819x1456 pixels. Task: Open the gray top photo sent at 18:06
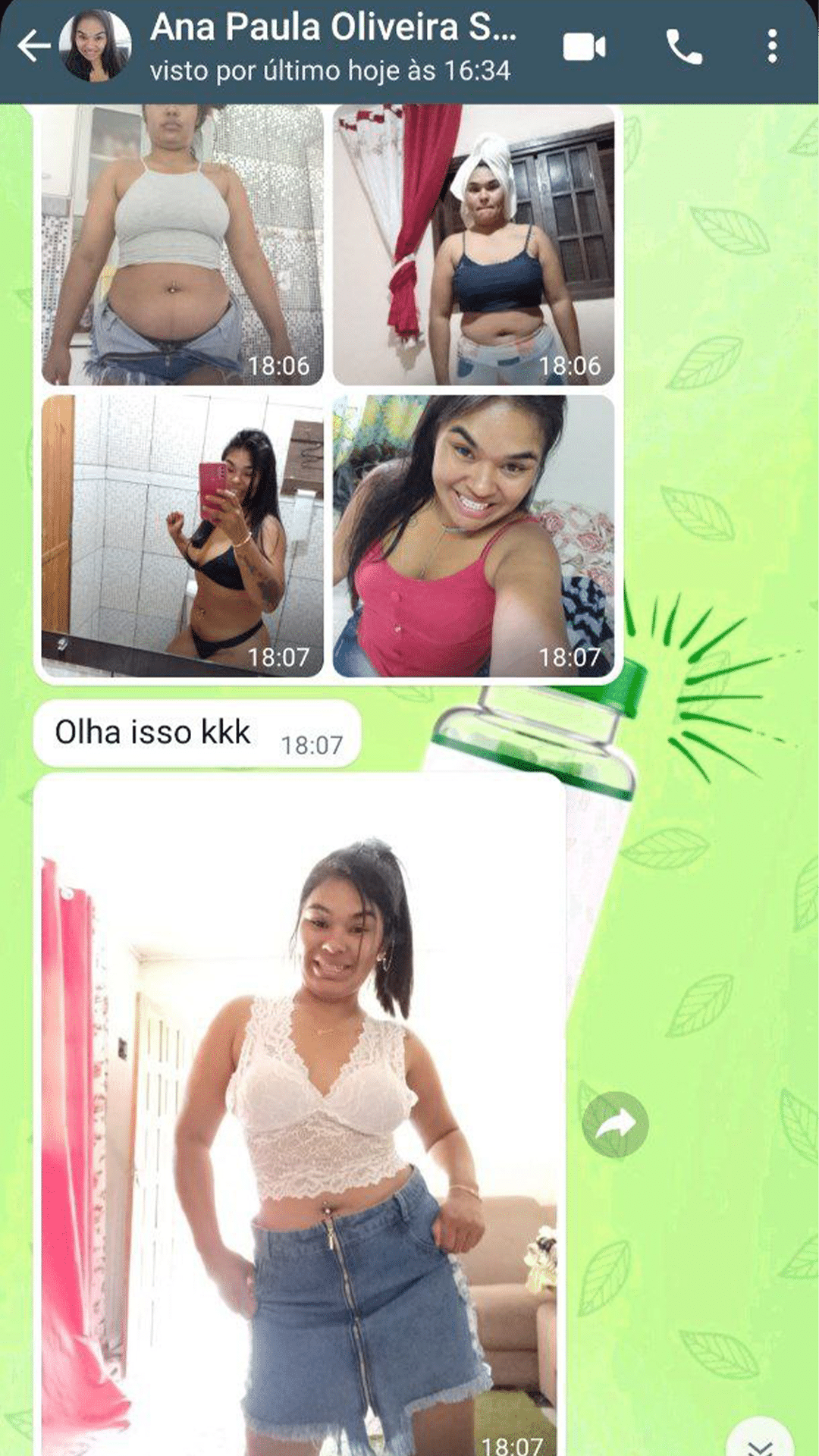point(182,244)
